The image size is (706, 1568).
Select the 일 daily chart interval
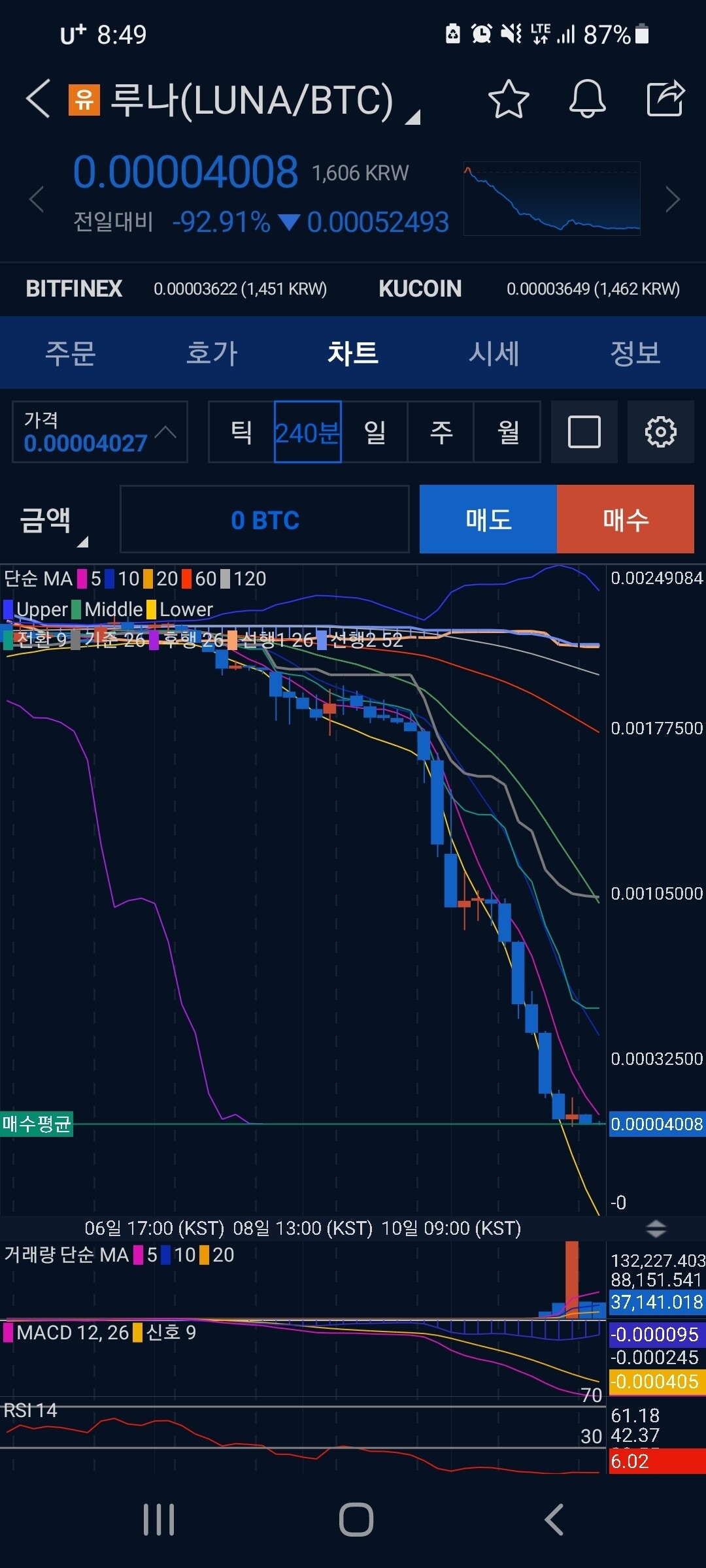click(375, 432)
